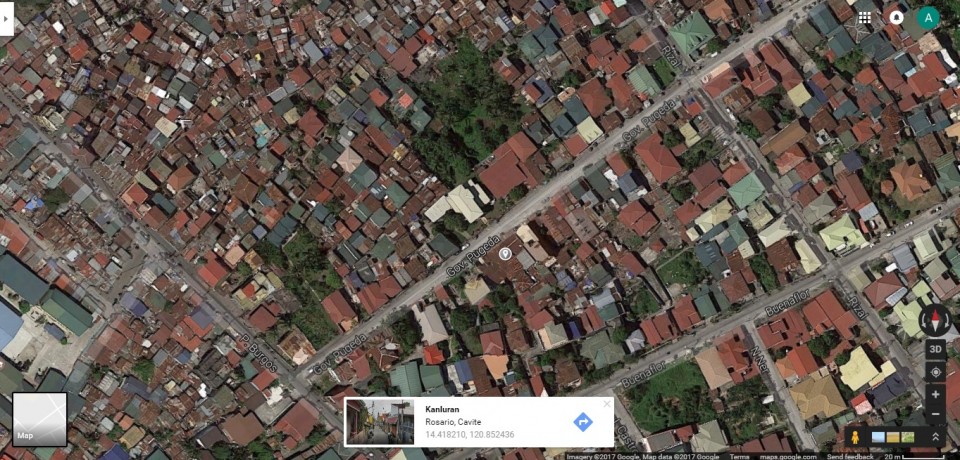Open Google notifications bell
This screenshot has height=460, width=960.
click(897, 18)
